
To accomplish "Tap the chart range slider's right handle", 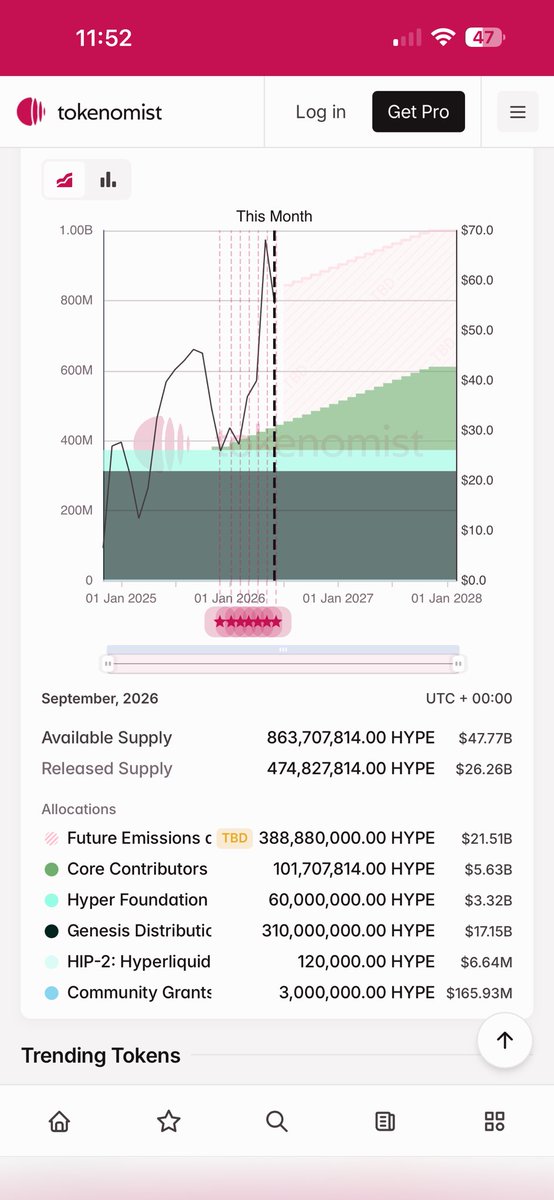I will (458, 663).
